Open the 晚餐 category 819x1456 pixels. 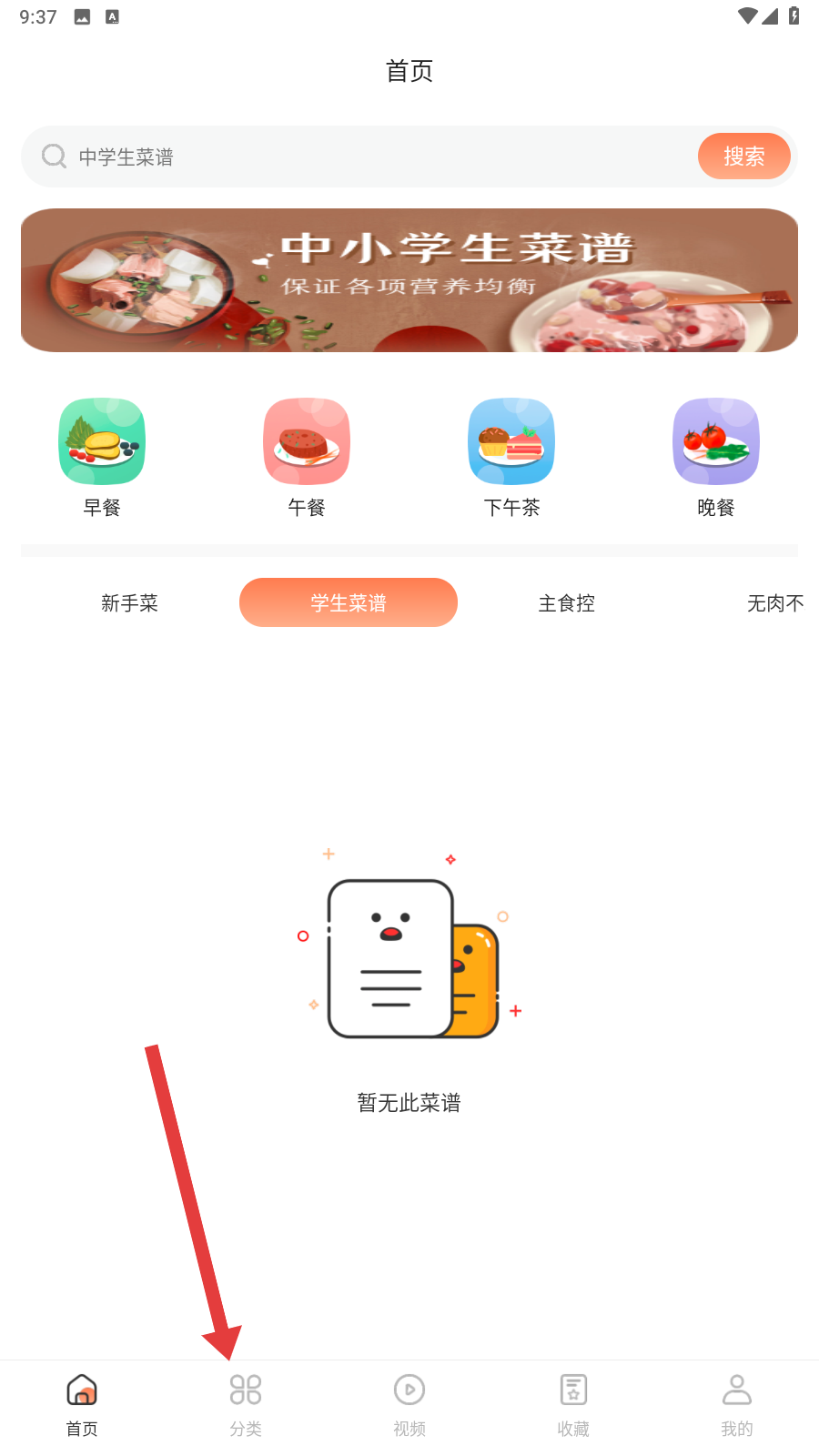click(716, 457)
